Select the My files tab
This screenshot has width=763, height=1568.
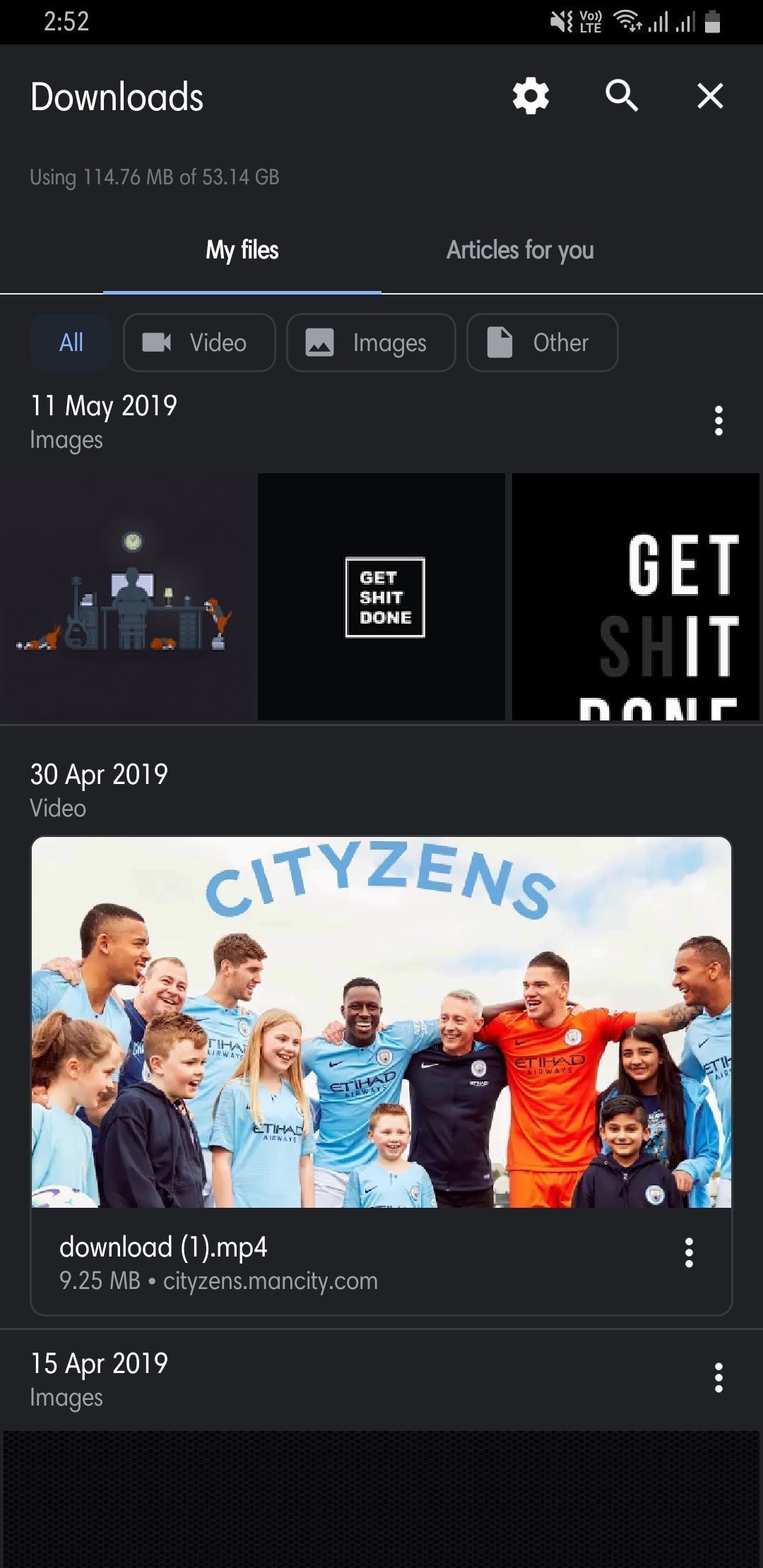[242, 250]
